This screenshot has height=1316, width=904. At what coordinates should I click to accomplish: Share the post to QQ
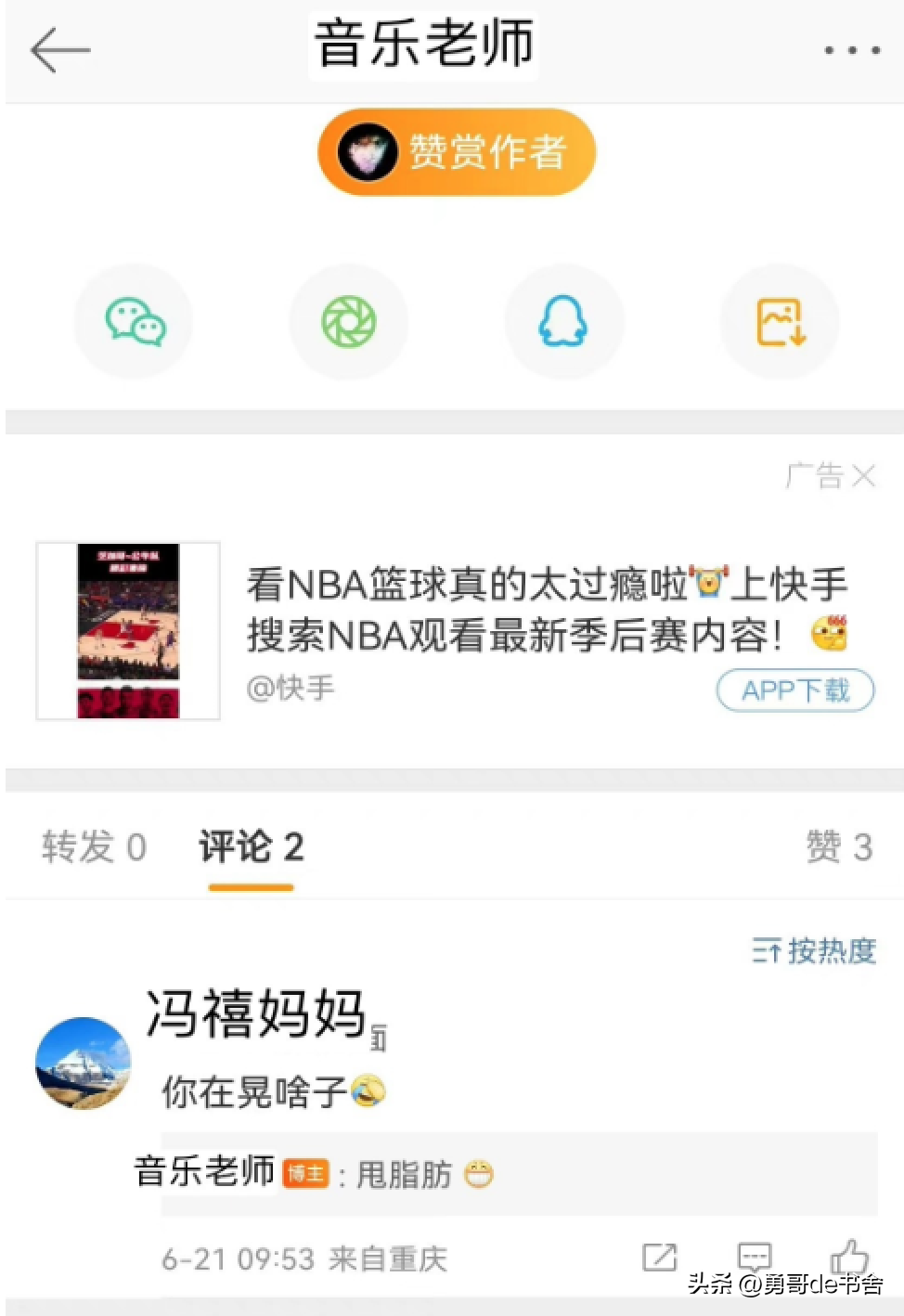(x=563, y=322)
